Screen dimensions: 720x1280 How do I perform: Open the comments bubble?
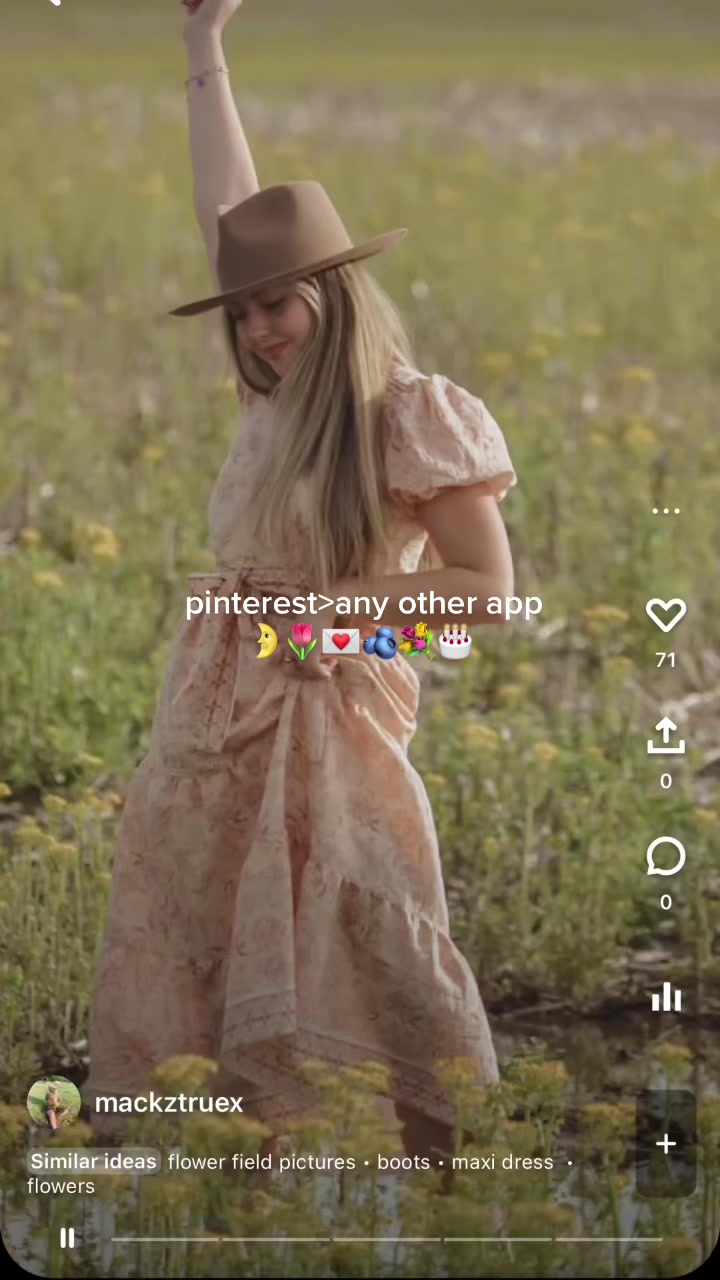(665, 857)
